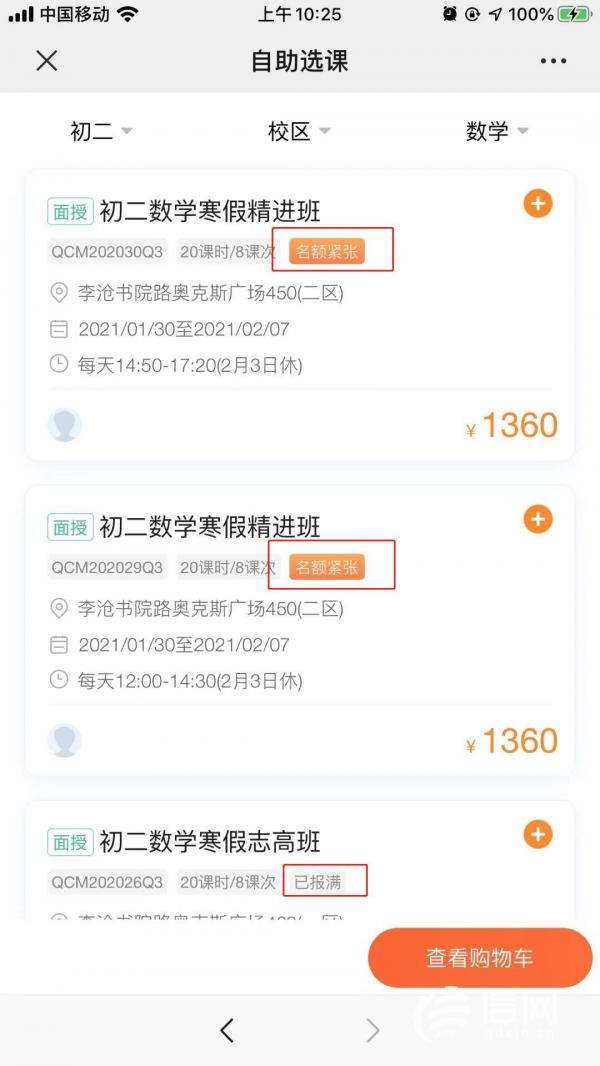This screenshot has width=600, height=1066.
Task: Add class QCM202030Q3 to the cart
Action: [538, 204]
